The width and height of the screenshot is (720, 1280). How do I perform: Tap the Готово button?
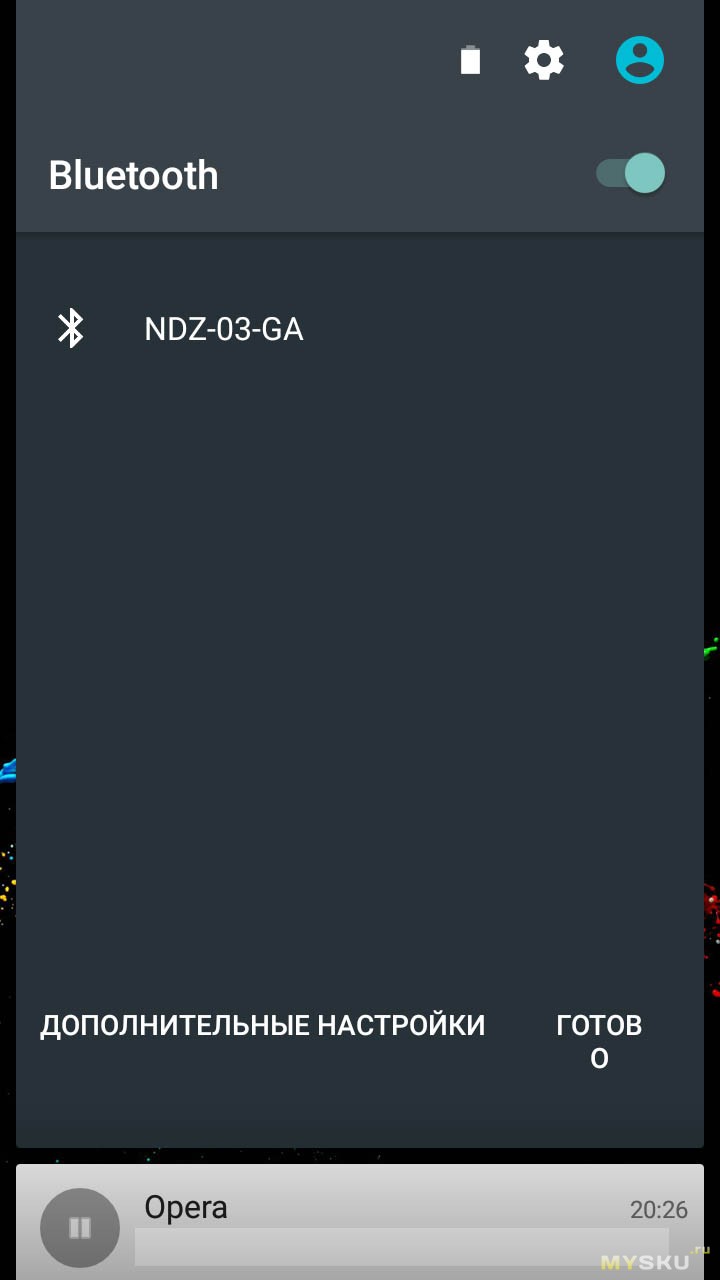[x=599, y=1041]
